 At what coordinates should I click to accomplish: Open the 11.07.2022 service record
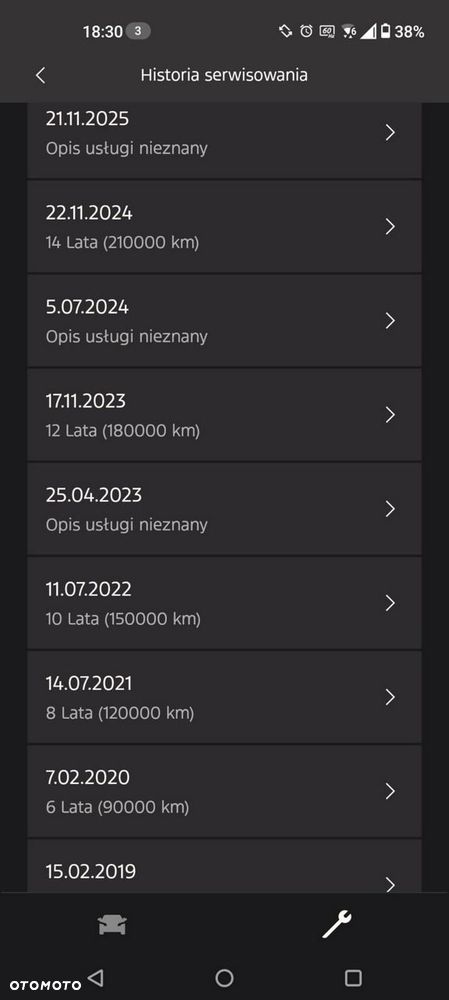pos(224,603)
